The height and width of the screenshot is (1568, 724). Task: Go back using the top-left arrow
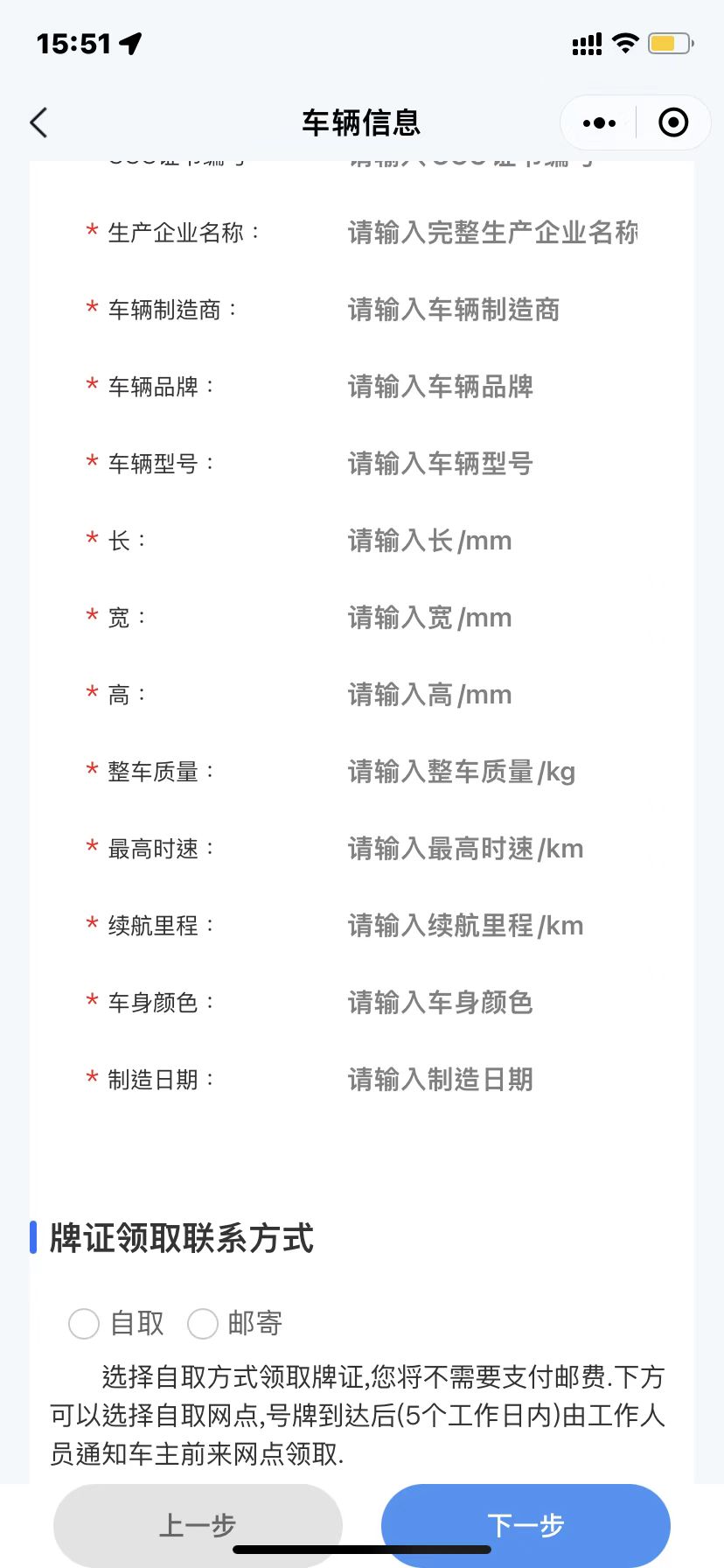(x=39, y=123)
